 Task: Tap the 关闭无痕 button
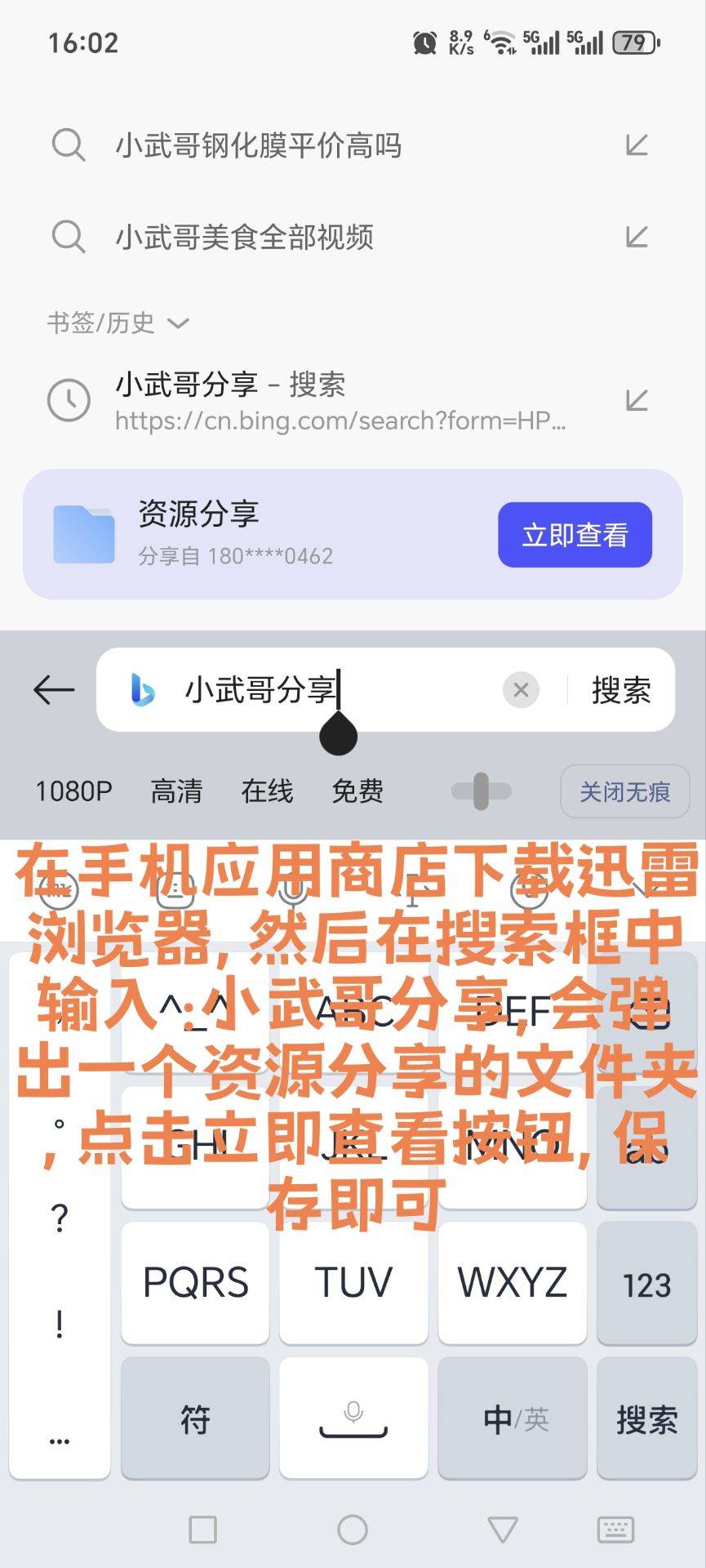pyautogui.click(x=625, y=791)
